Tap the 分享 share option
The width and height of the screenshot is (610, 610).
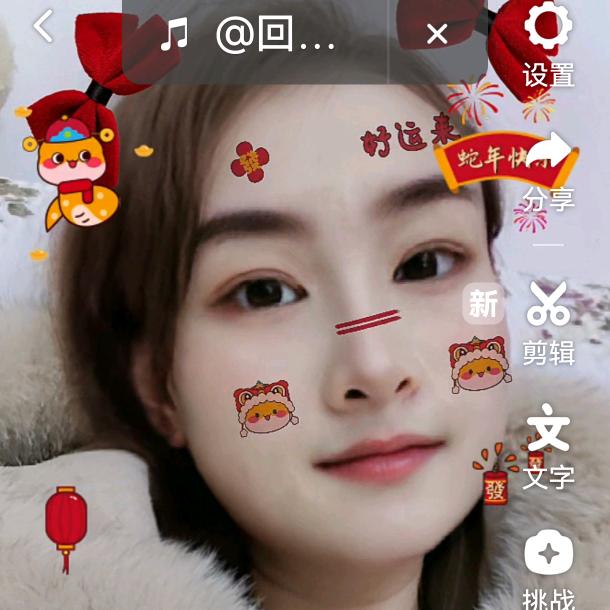548,170
